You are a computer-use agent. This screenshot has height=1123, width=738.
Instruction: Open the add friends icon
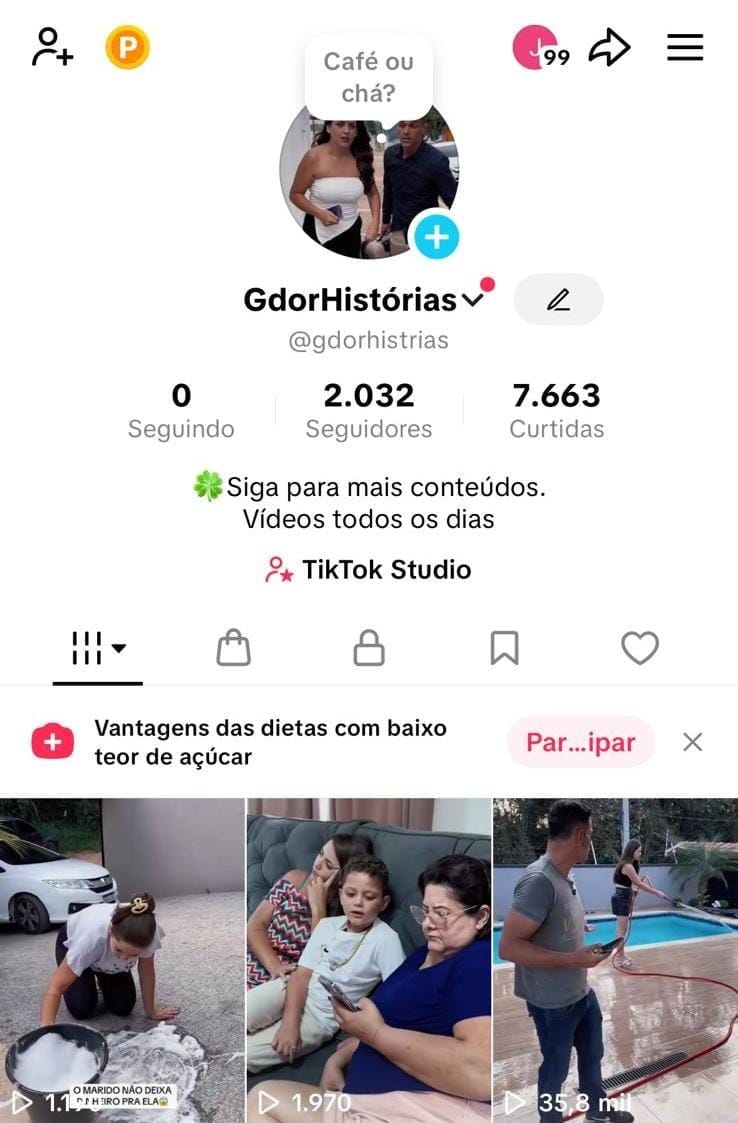[52, 47]
